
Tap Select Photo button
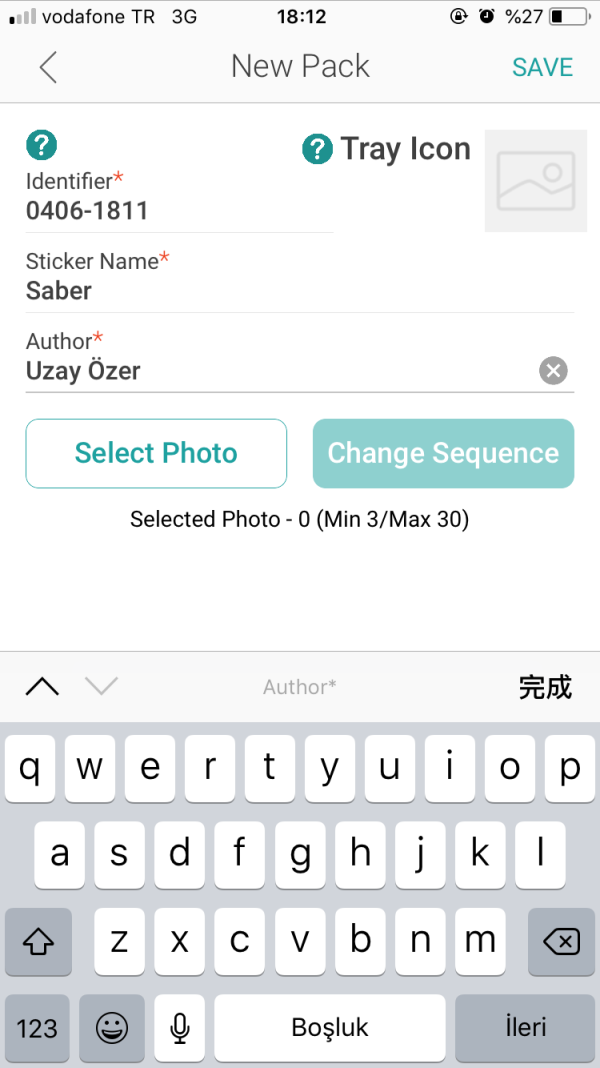156,453
